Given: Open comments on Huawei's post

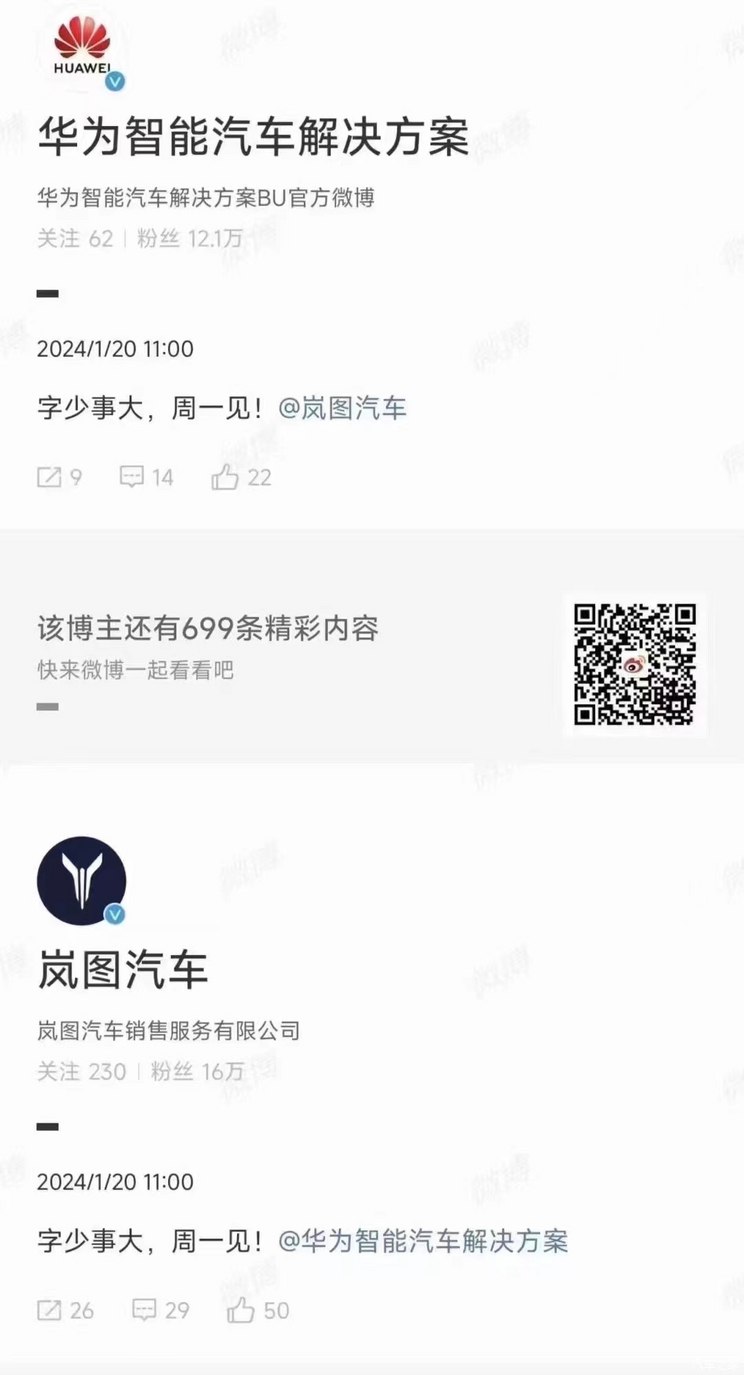Looking at the screenshot, I should coord(134,477).
